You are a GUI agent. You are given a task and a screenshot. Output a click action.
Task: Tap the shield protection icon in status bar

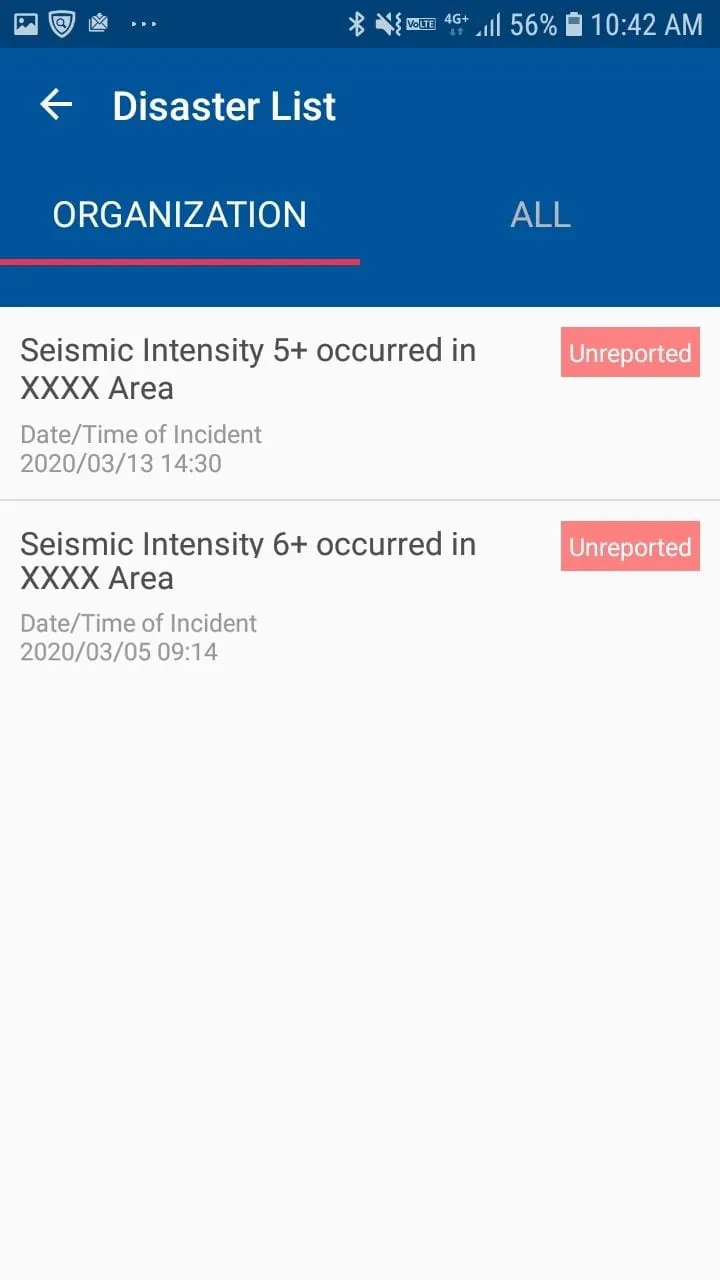tap(61, 22)
